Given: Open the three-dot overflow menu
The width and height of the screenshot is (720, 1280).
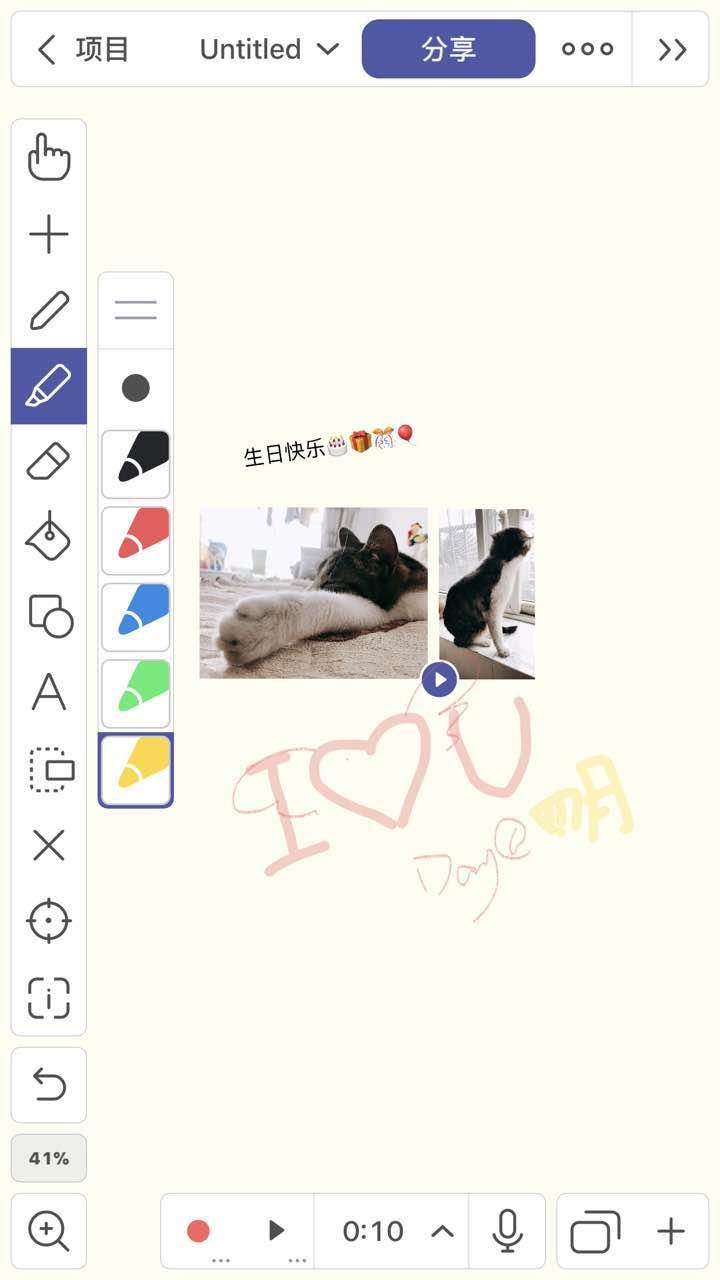Looking at the screenshot, I should tap(587, 49).
